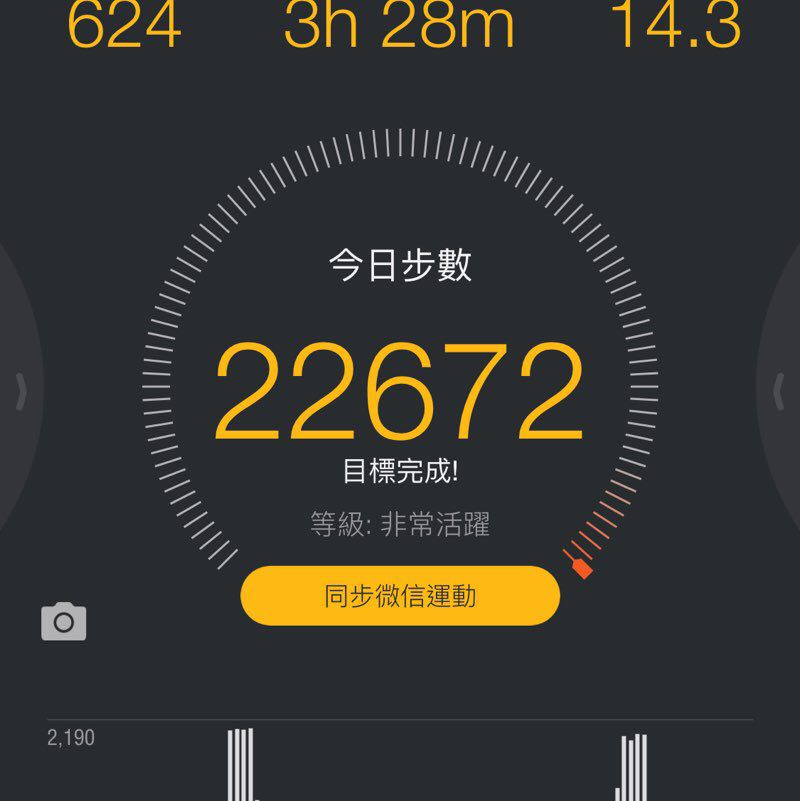Open the camera icon

click(64, 622)
